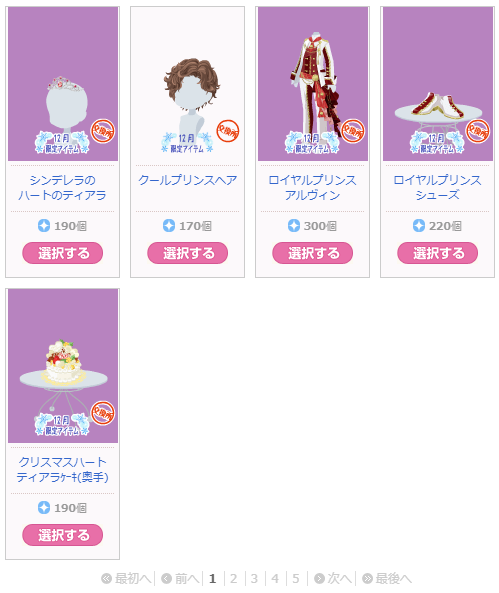Go to next page with 次へ
Viewport: 499px width, 593px height.
[x=333, y=579]
